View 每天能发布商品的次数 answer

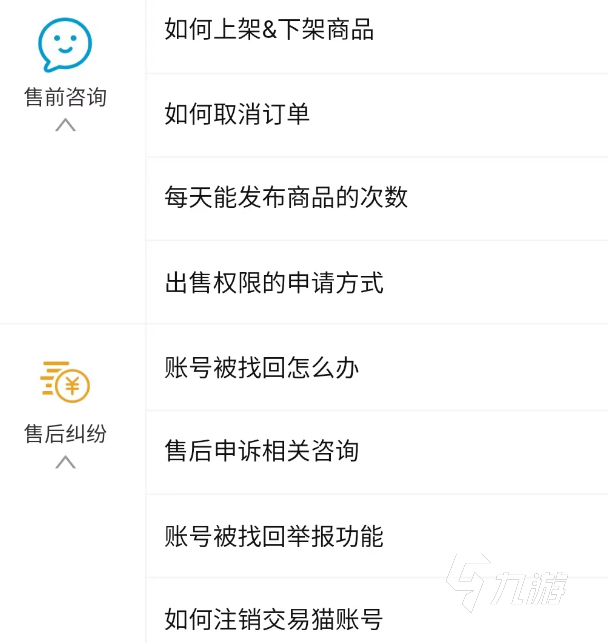tap(286, 197)
